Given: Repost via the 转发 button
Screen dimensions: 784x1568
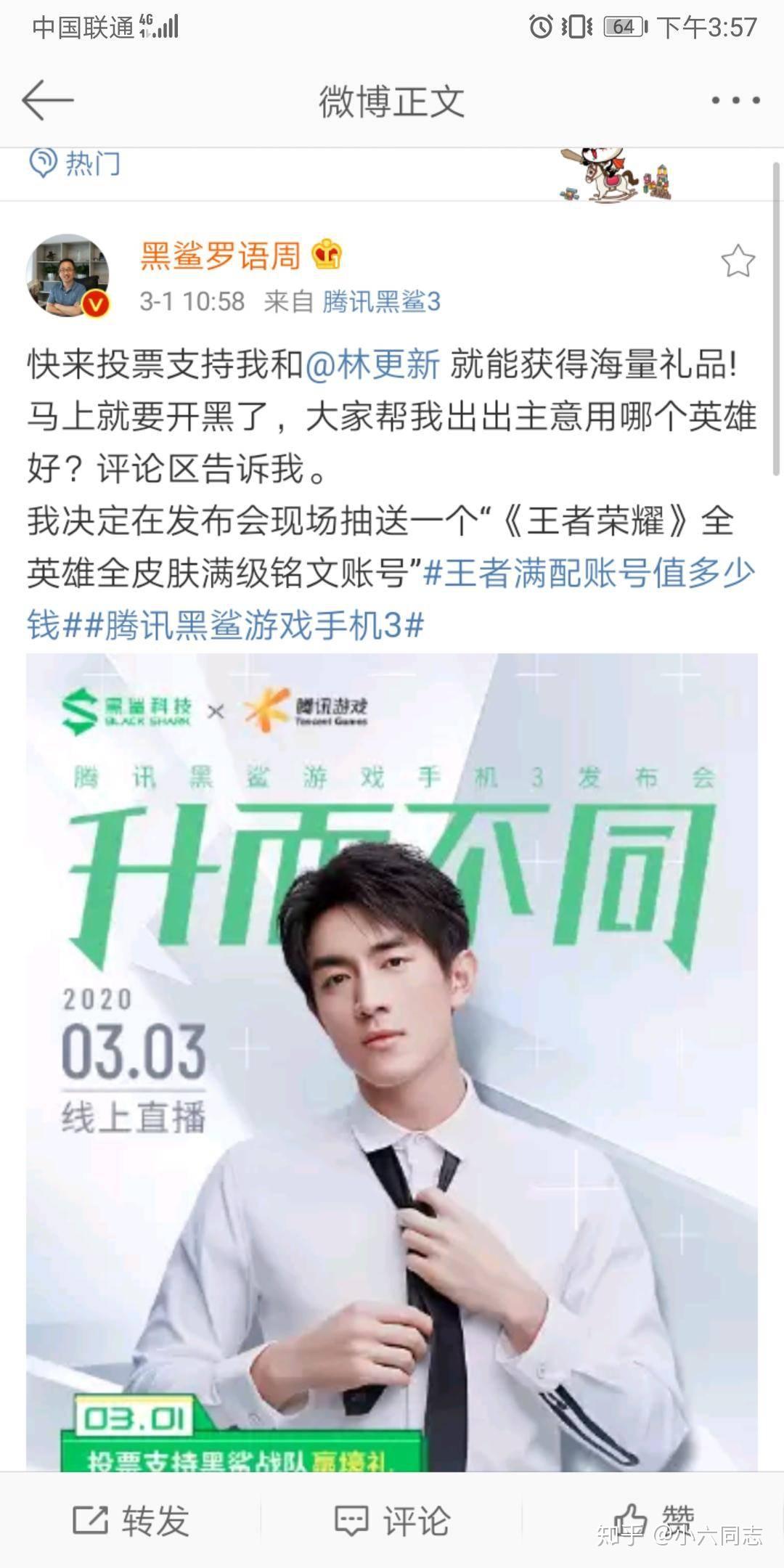Looking at the screenshot, I should 131,1521.
